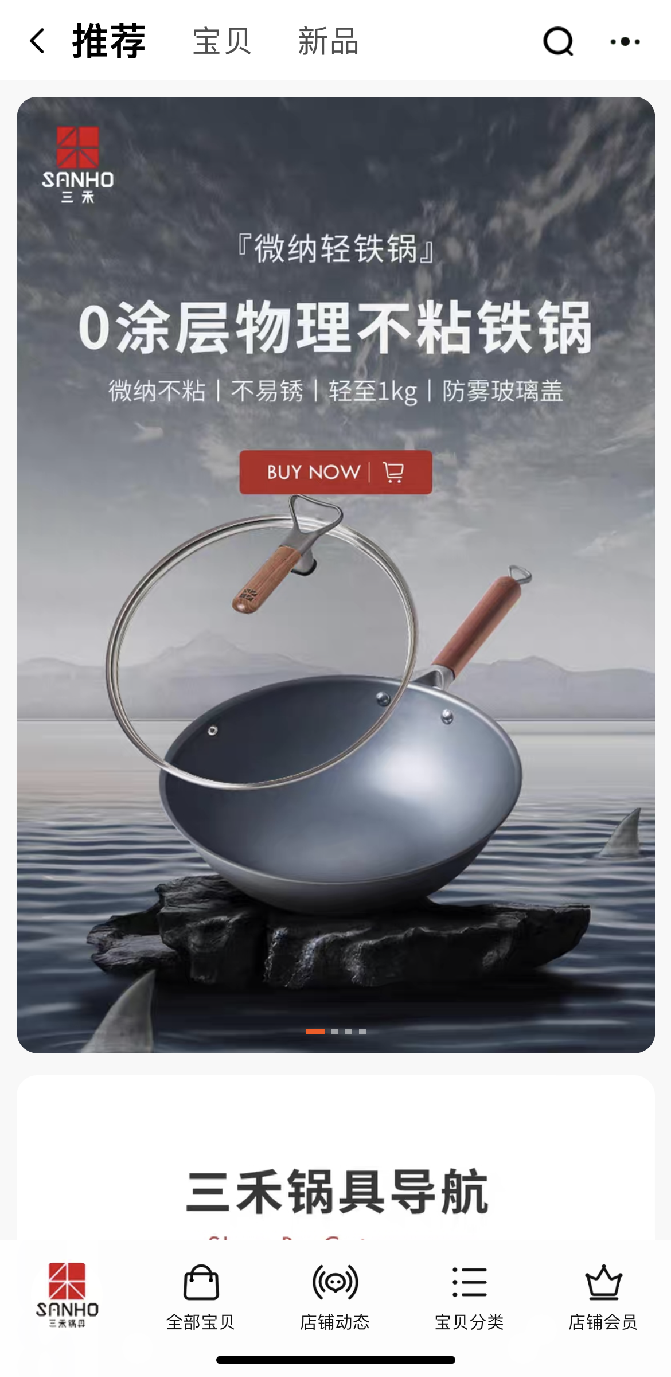Select the 推荐 tab
This screenshot has height=1377, width=671.
[109, 42]
